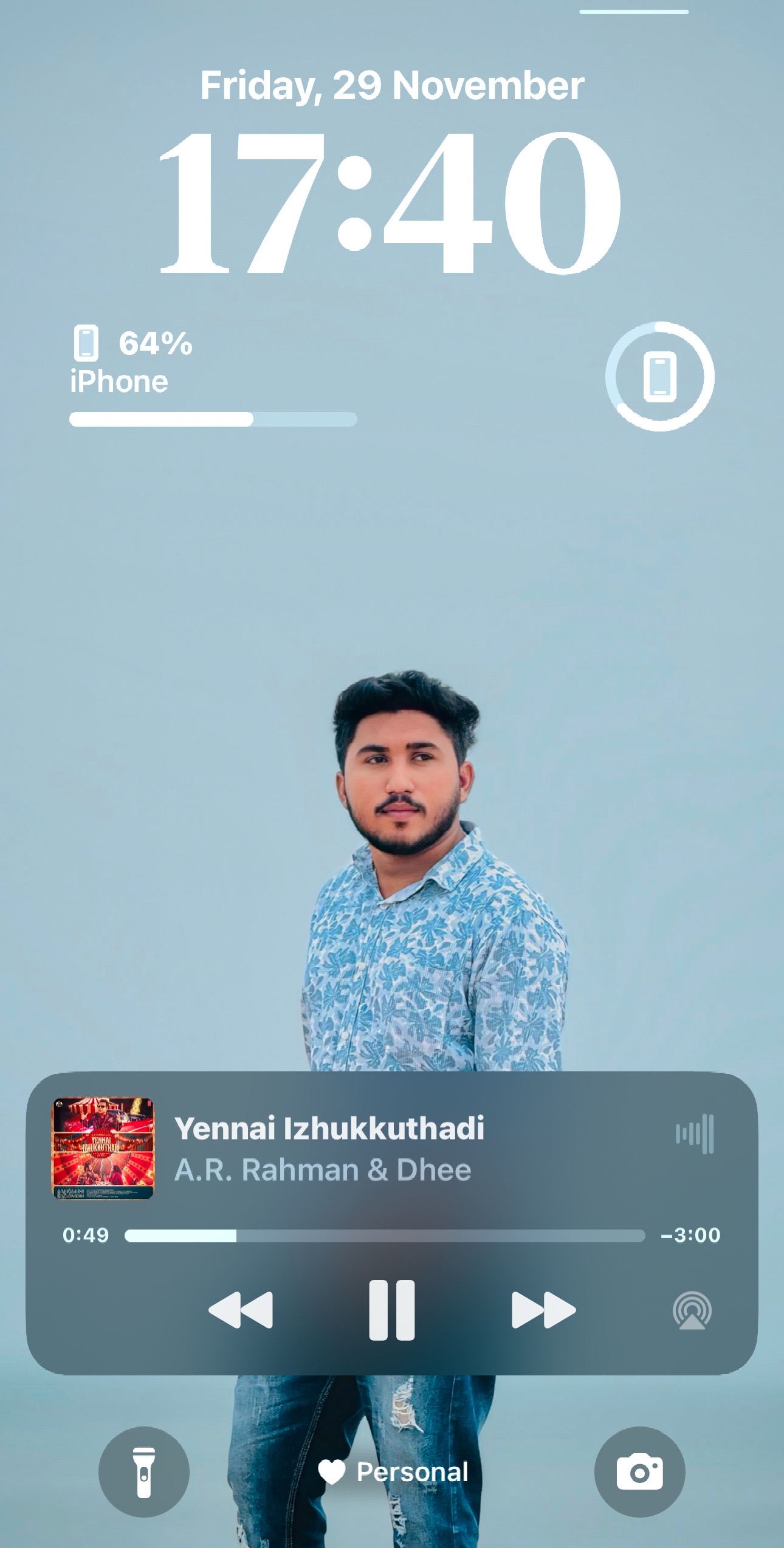The height and width of the screenshot is (1548, 784).
Task: Seek within the song progress bar
Action: tap(384, 1236)
